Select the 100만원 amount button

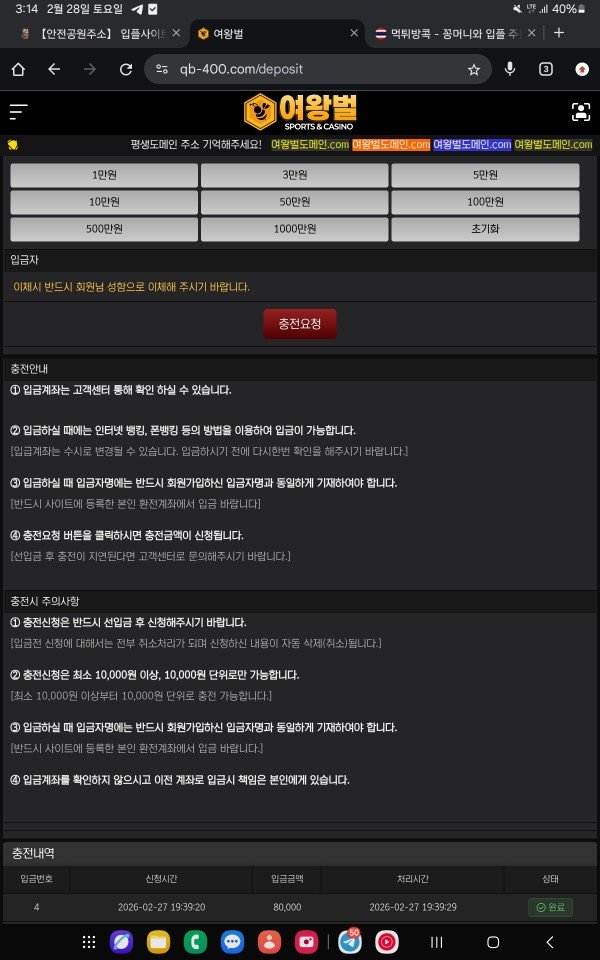pyautogui.click(x=485, y=202)
